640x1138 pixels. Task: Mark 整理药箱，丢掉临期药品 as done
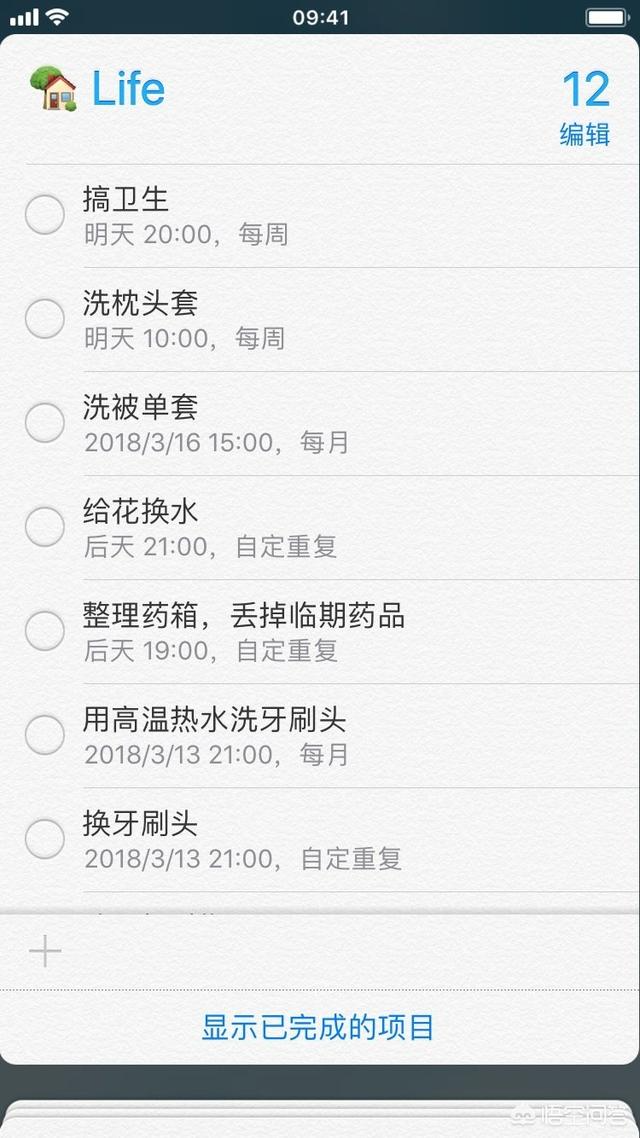[45, 630]
